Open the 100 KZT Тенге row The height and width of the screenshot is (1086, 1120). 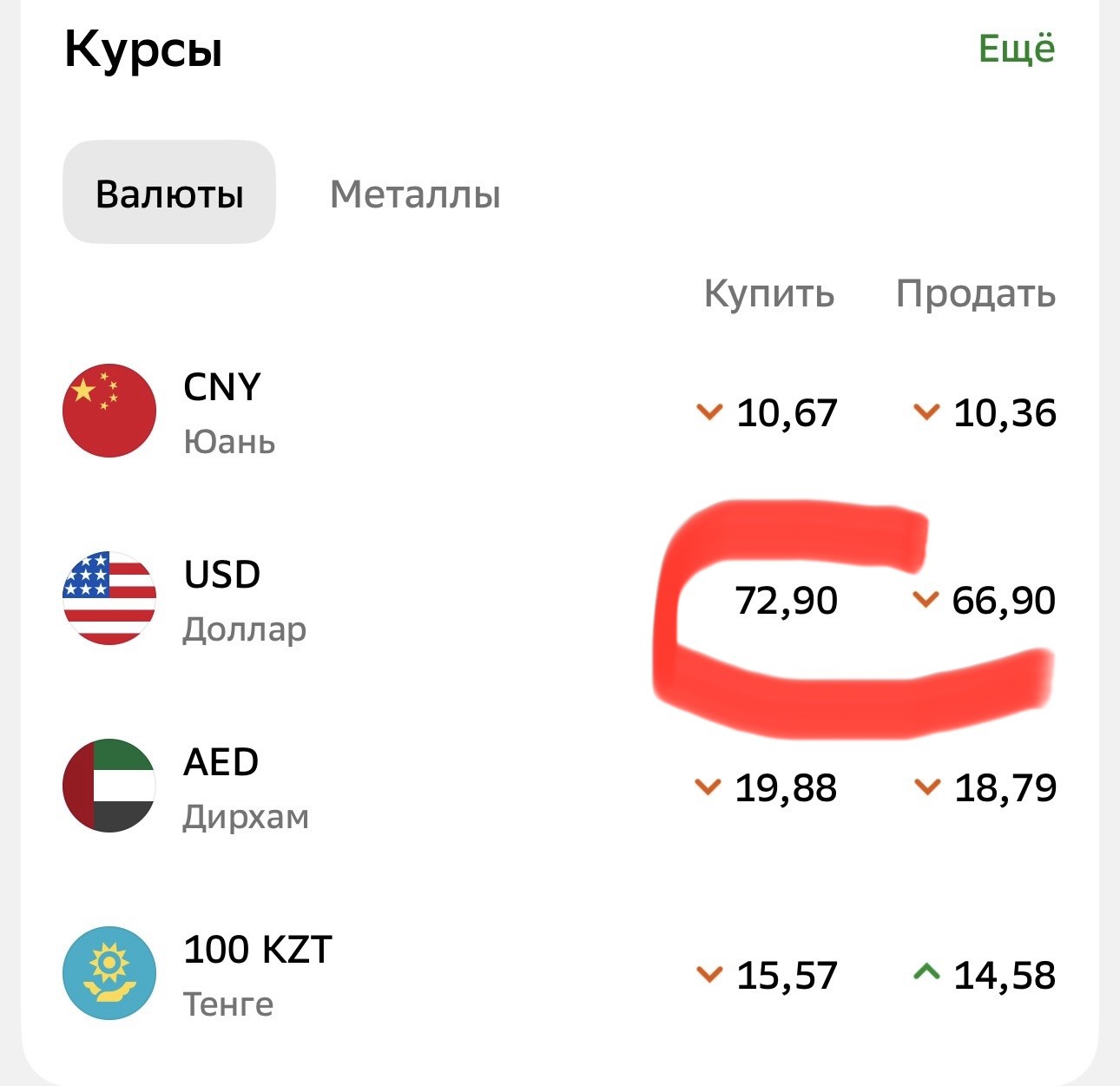(560, 974)
